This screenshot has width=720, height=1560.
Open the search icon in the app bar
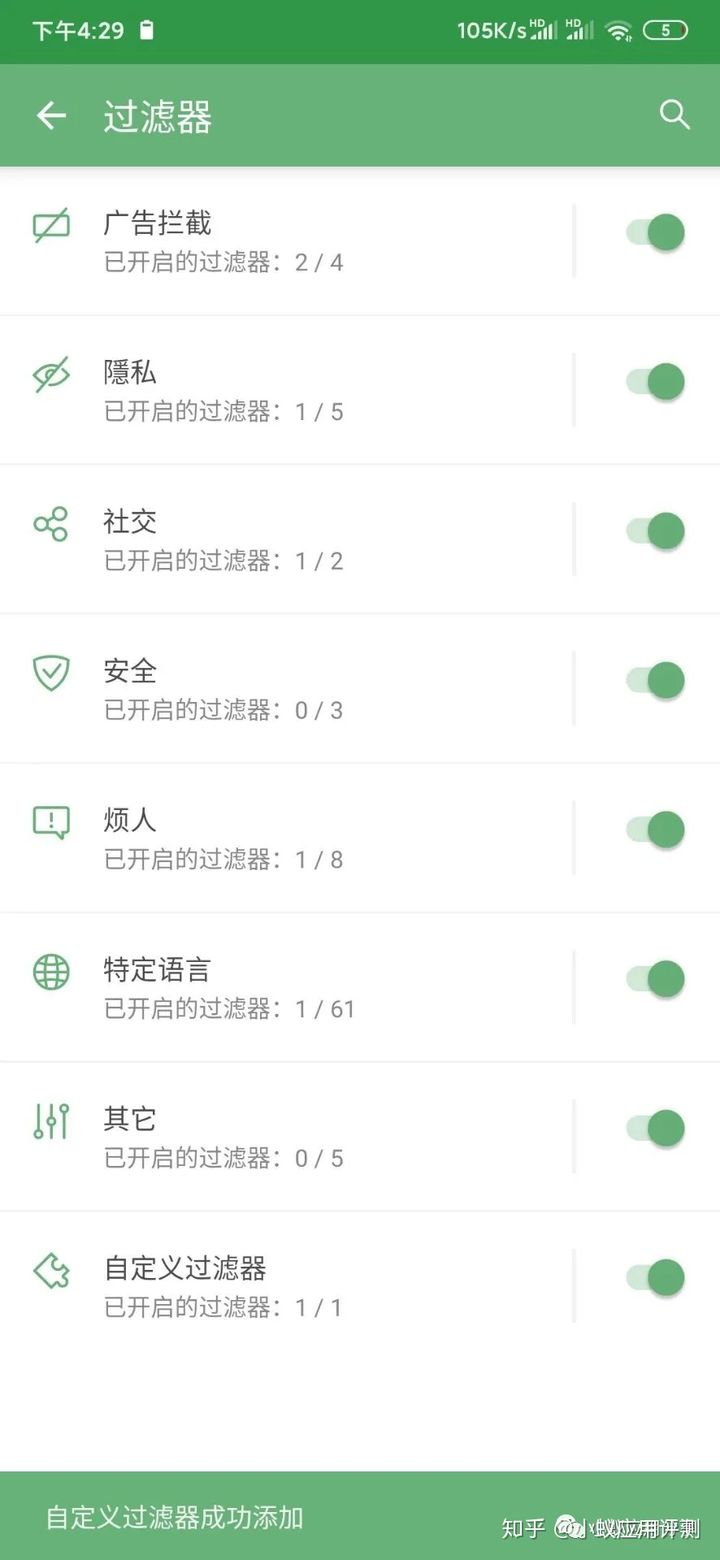[x=675, y=116]
